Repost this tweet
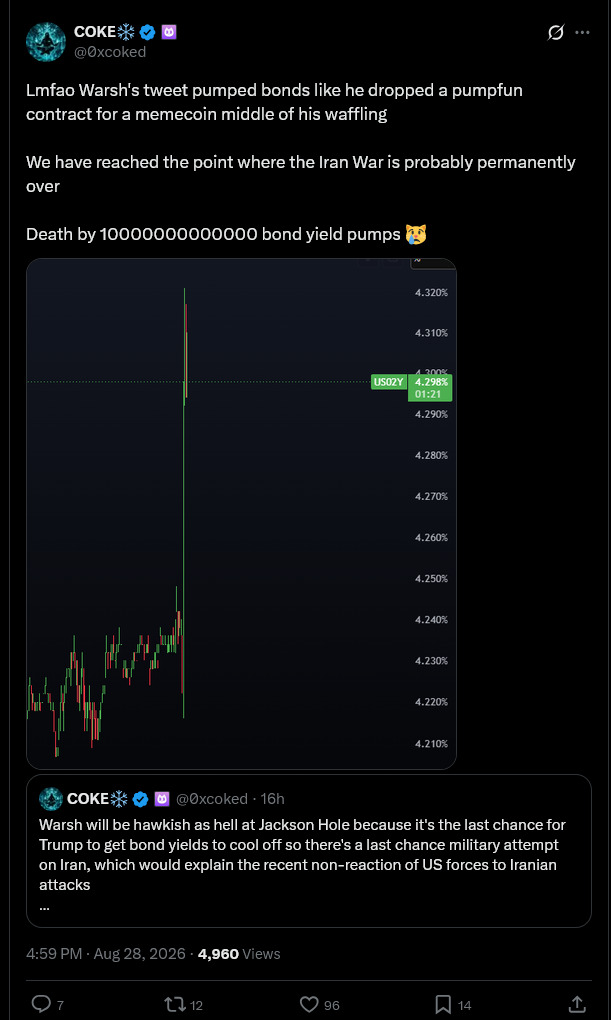Viewport: 611px width, 1020px height. (183, 1004)
